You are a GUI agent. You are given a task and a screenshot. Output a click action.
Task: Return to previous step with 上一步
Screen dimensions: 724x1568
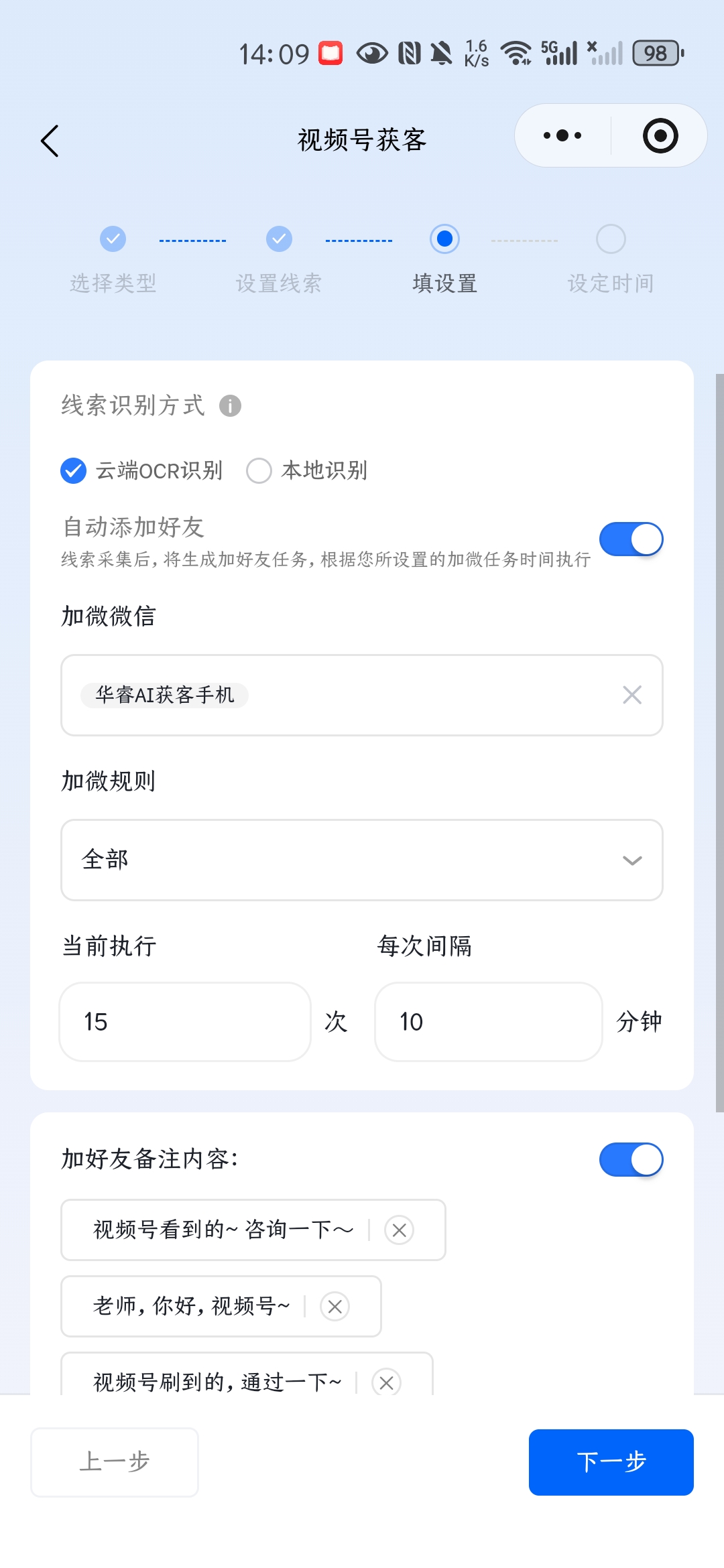pos(115,1461)
